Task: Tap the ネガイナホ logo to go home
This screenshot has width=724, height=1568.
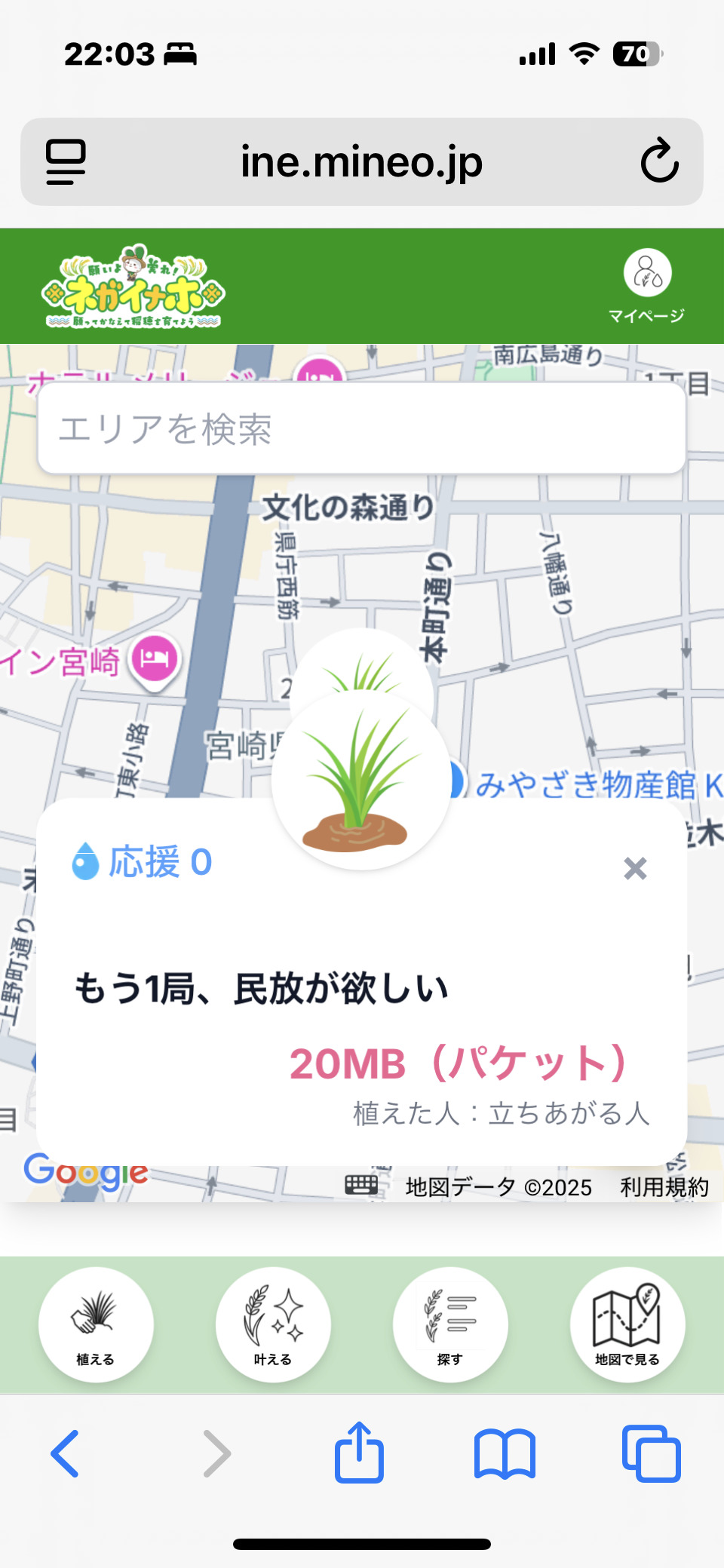Action: (x=133, y=287)
